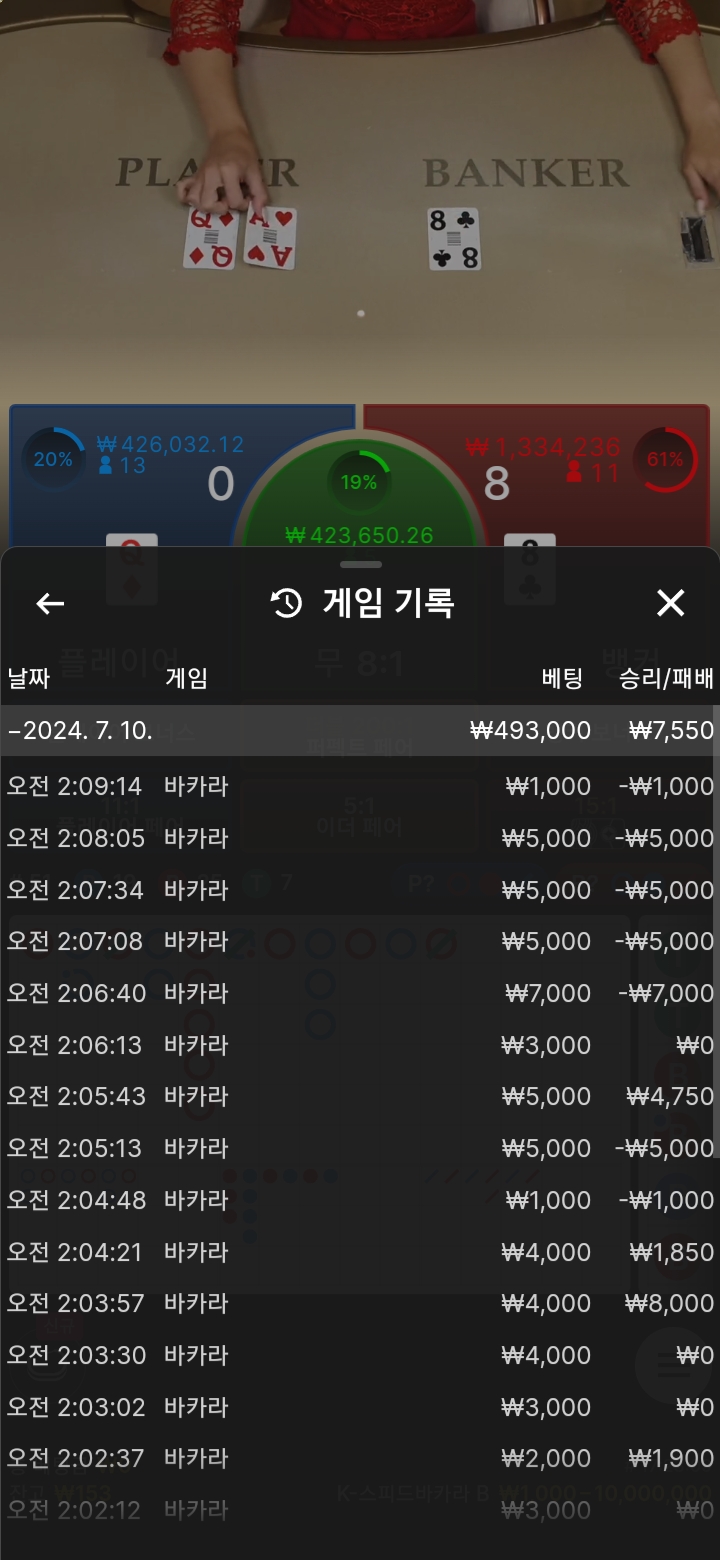Open the 오전 2:06:13 baccarat record

click(x=360, y=1045)
